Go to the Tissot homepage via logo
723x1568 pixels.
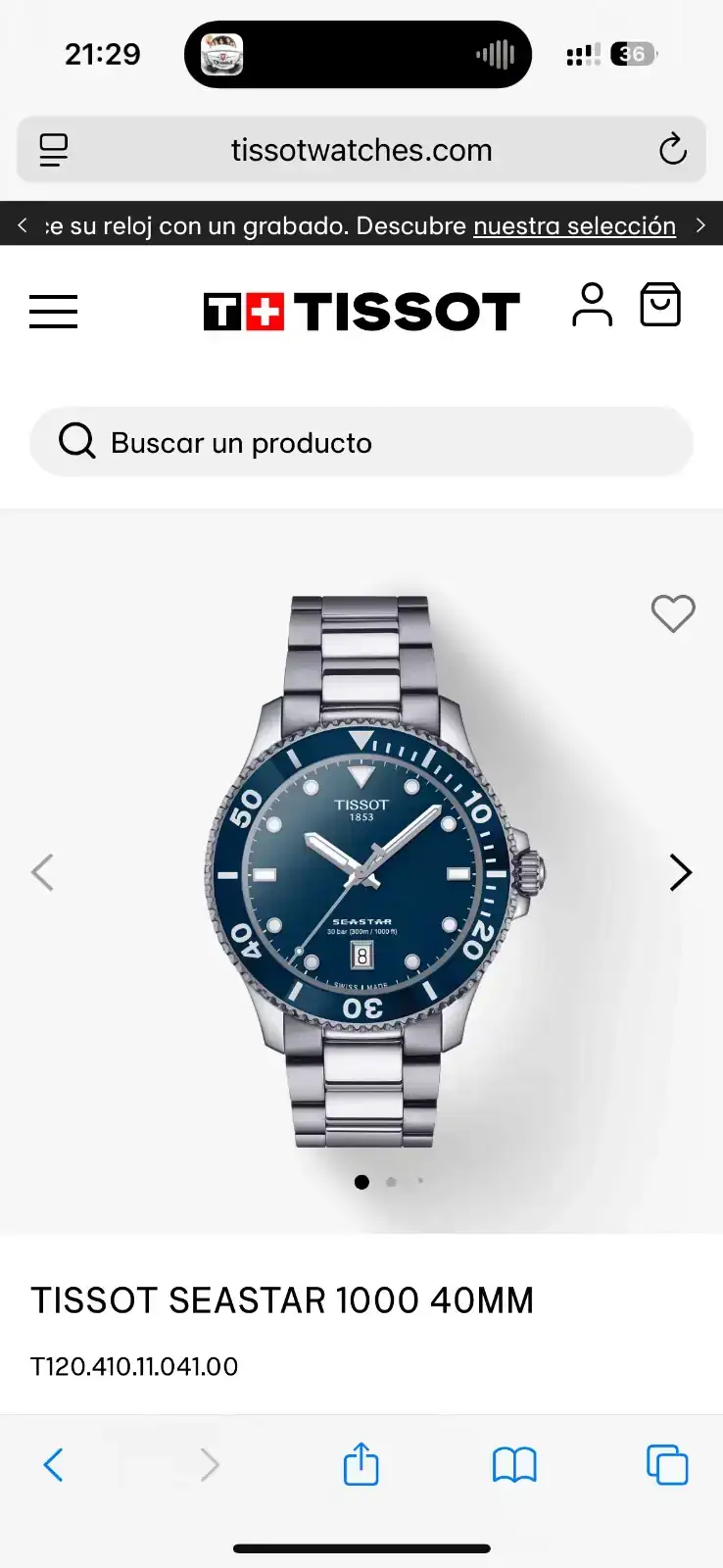pyautogui.click(x=361, y=312)
